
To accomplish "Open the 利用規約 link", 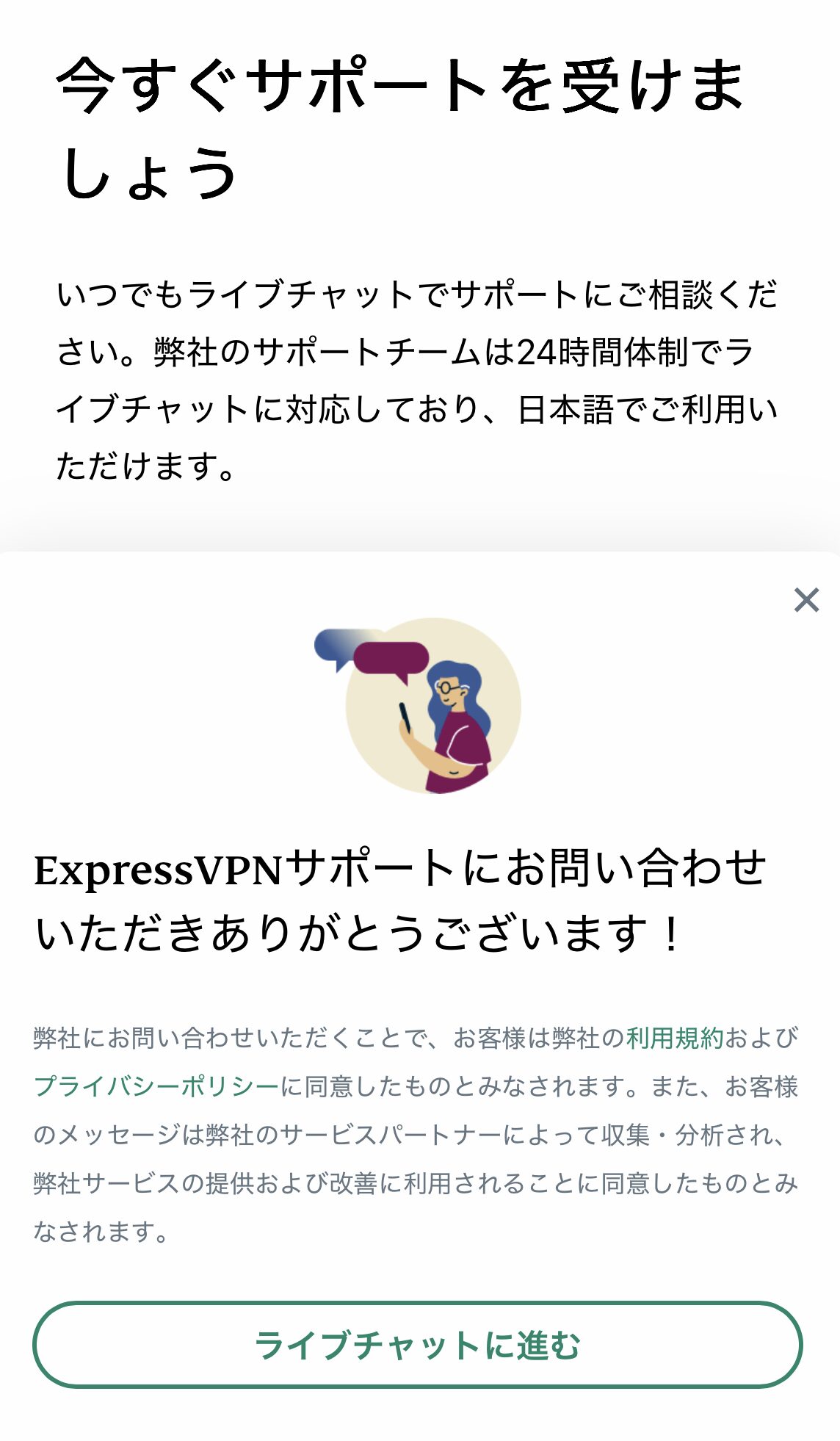I will coord(675,1038).
